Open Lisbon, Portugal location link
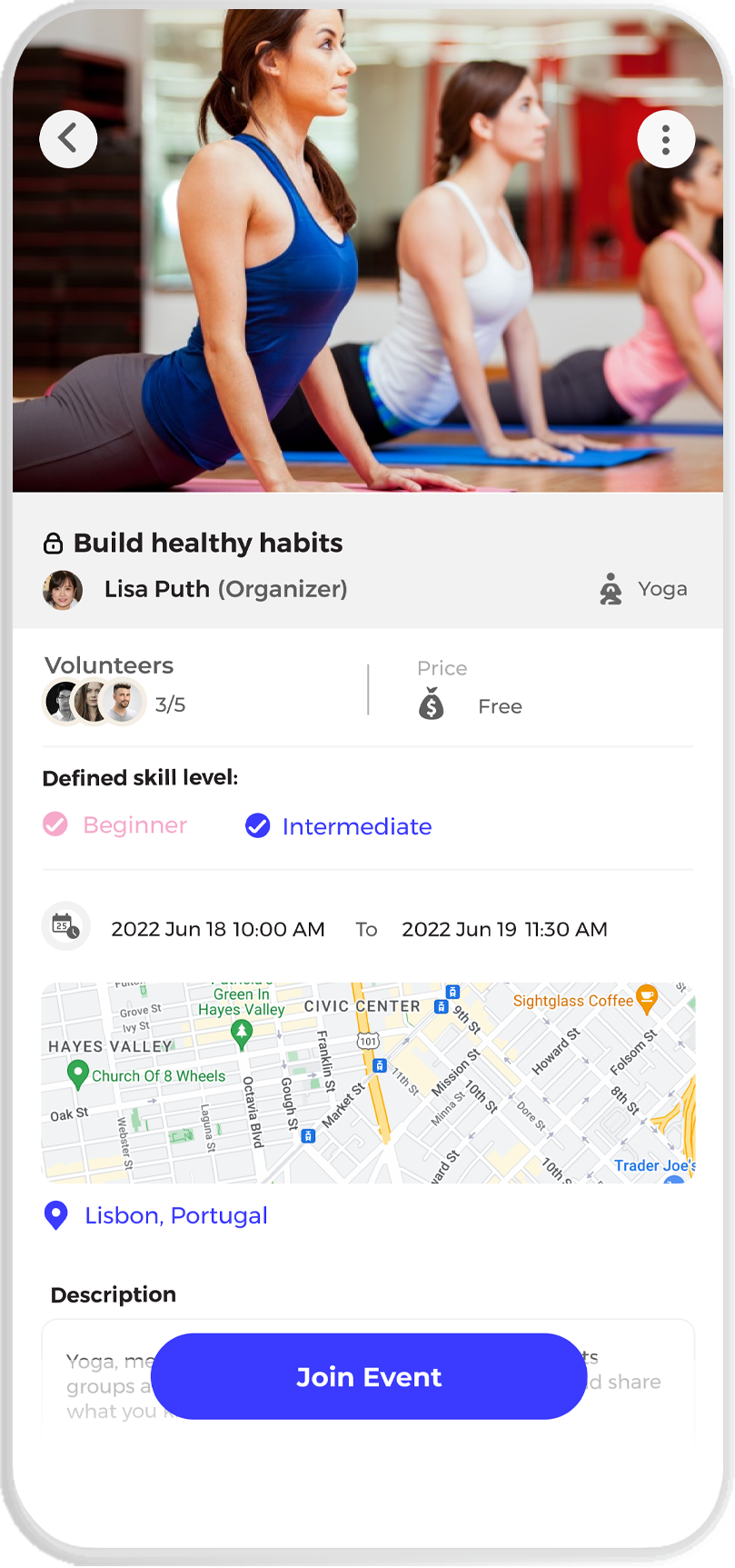This screenshot has height=1568, width=735. (x=175, y=1215)
